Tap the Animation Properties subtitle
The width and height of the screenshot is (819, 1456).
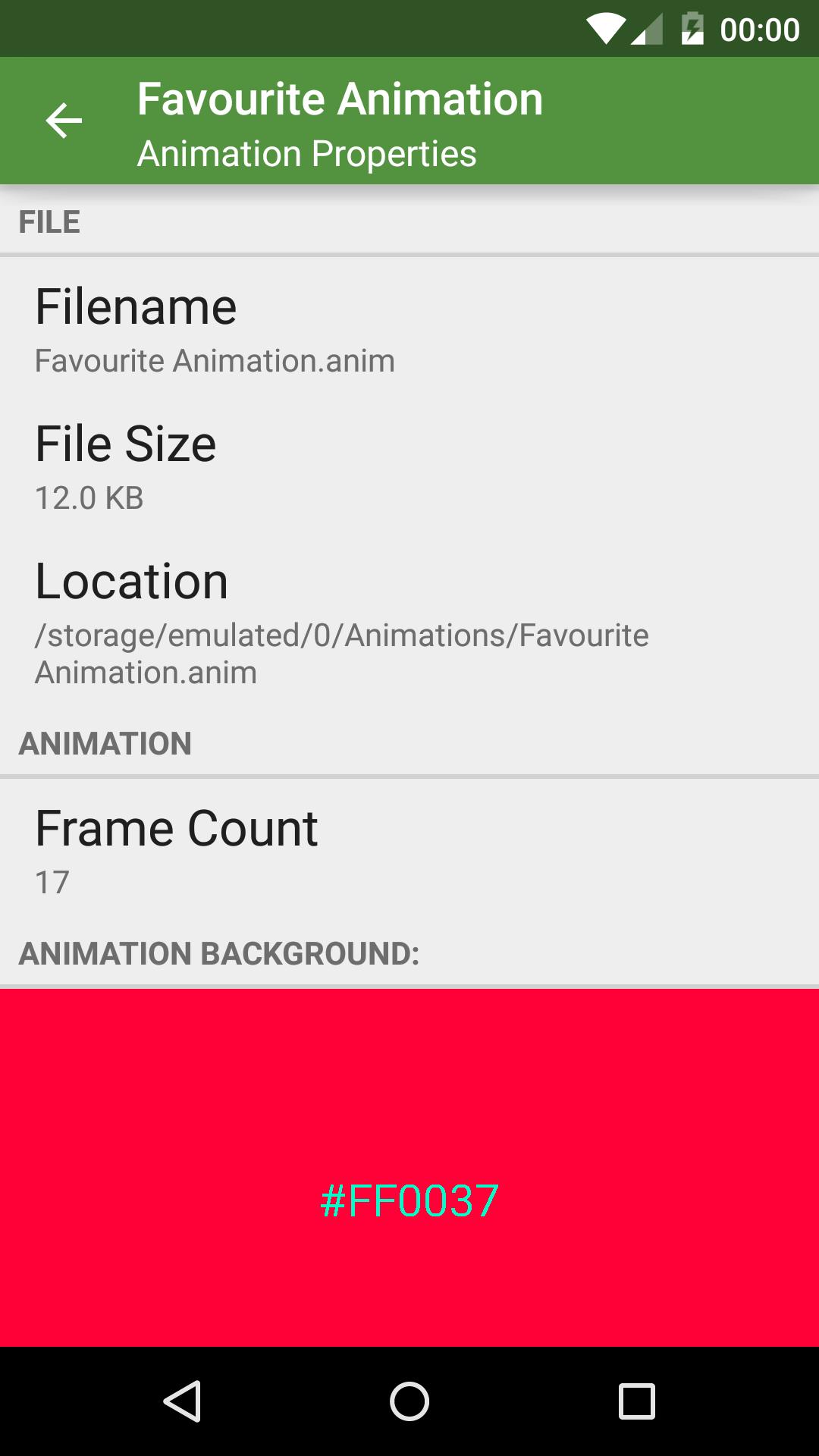pos(306,154)
